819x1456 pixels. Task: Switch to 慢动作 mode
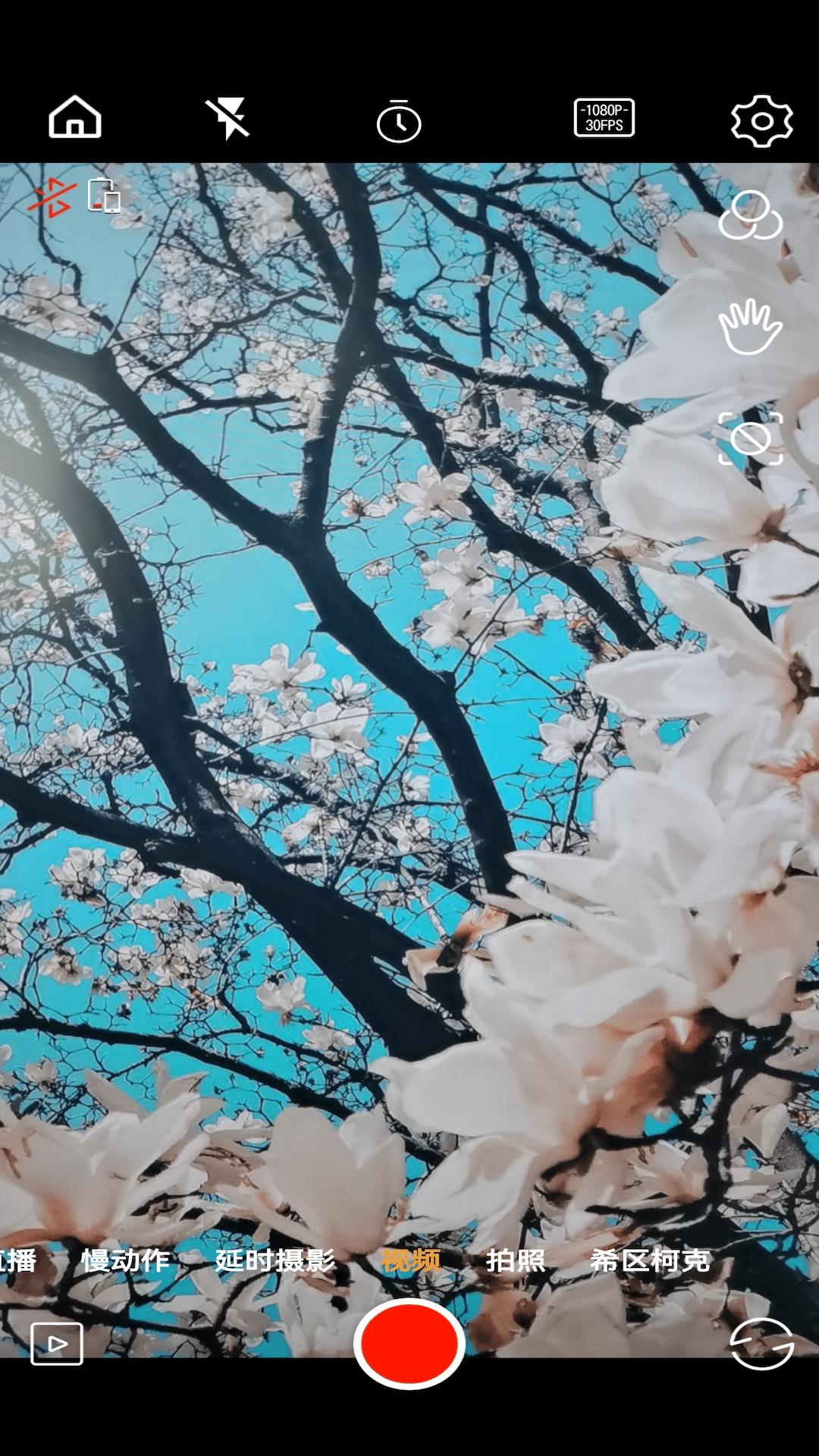(125, 1260)
